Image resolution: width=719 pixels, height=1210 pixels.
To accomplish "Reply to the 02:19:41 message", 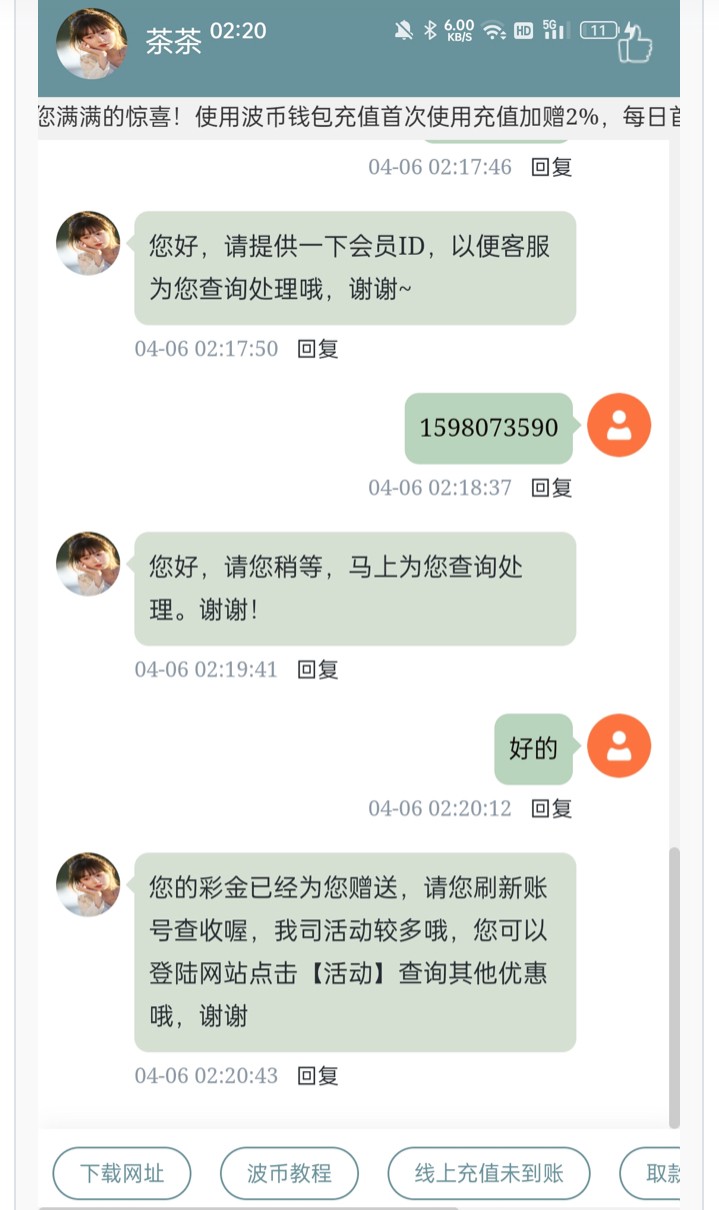I will tap(318, 670).
